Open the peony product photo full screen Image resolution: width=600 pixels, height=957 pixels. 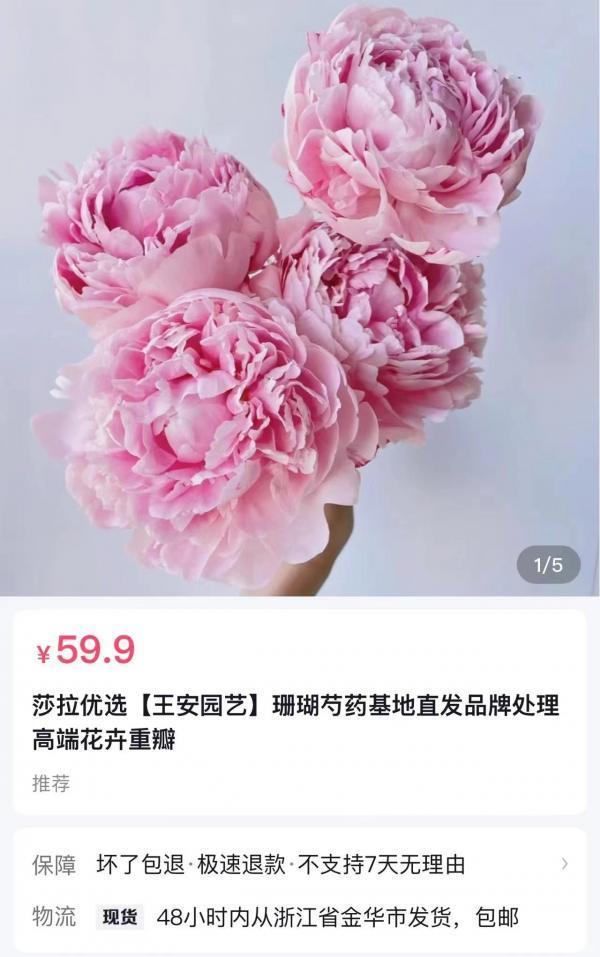300,300
